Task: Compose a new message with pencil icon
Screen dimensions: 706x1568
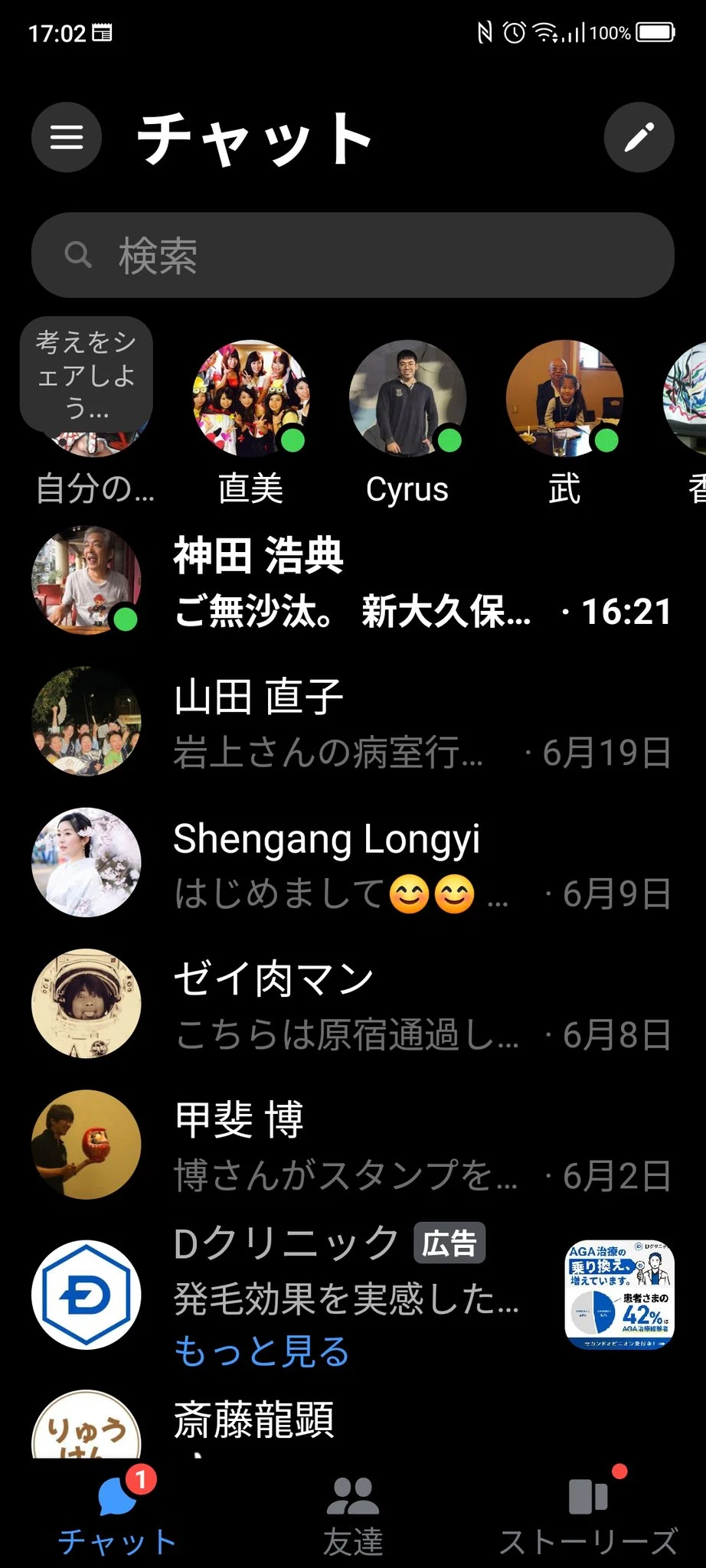Action: 639,137
